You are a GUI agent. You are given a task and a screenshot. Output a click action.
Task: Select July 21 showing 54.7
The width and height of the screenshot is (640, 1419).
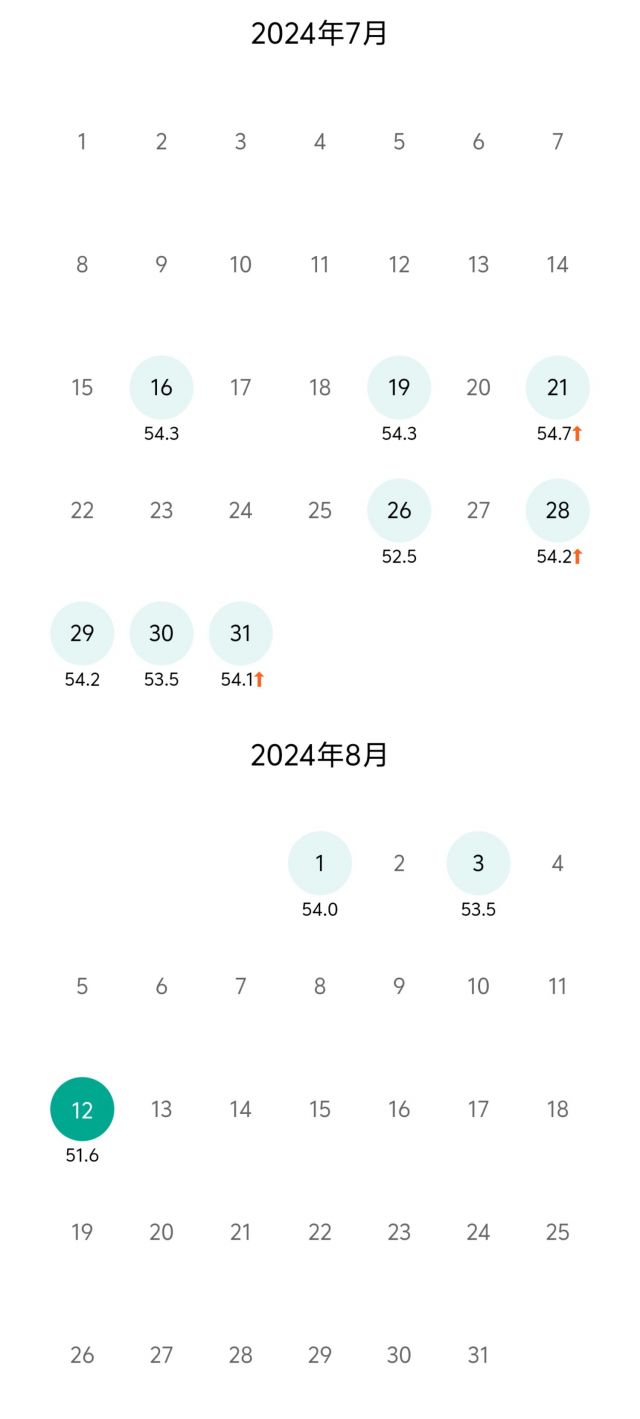(557, 388)
